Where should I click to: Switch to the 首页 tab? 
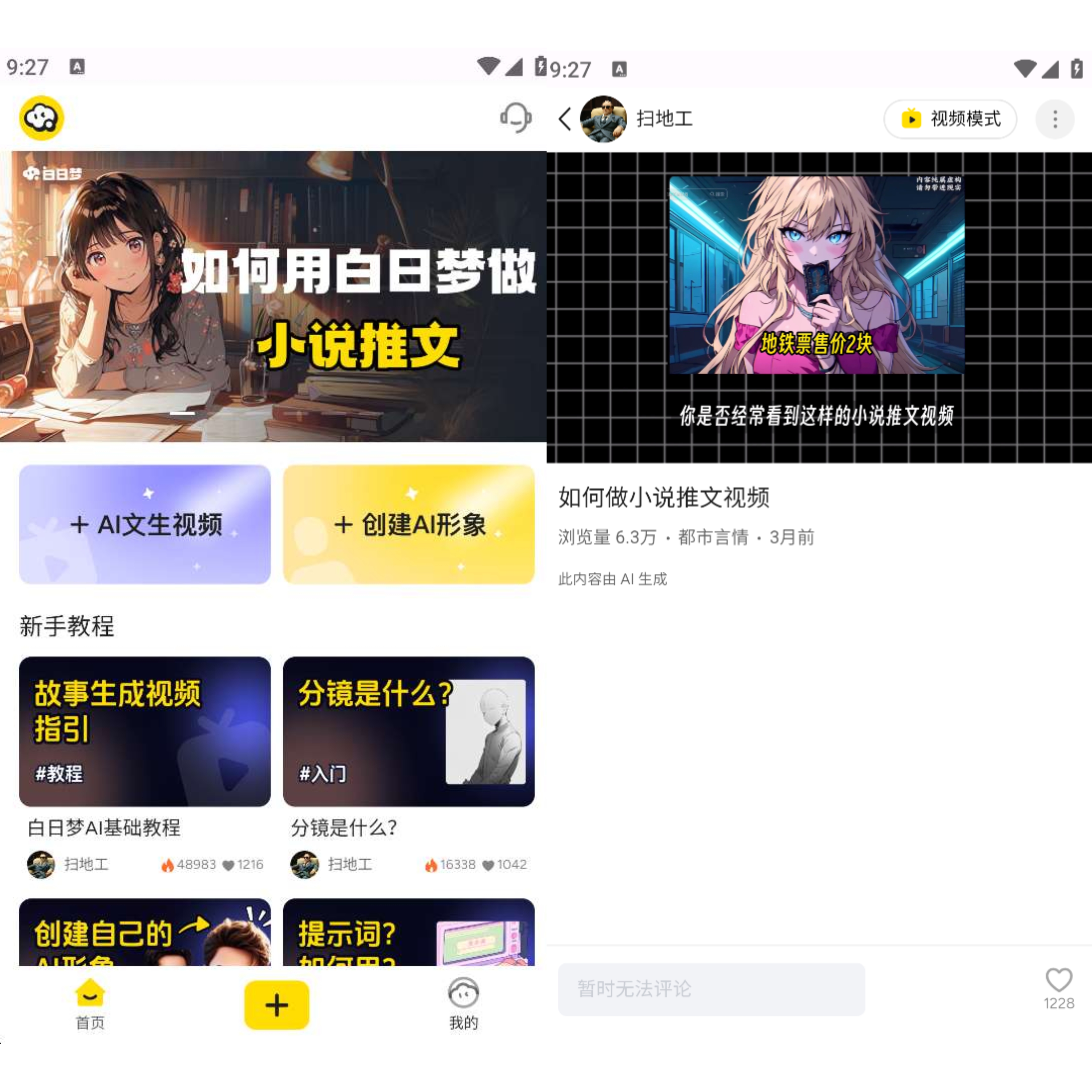click(90, 1004)
